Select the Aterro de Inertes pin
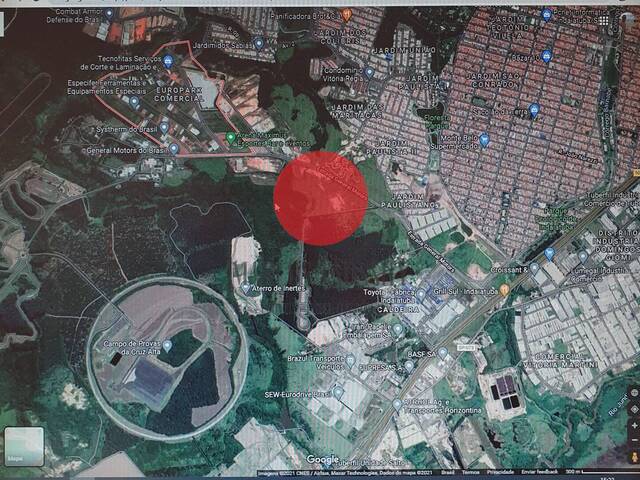Screen dimensions: 640x480 point(246,288)
